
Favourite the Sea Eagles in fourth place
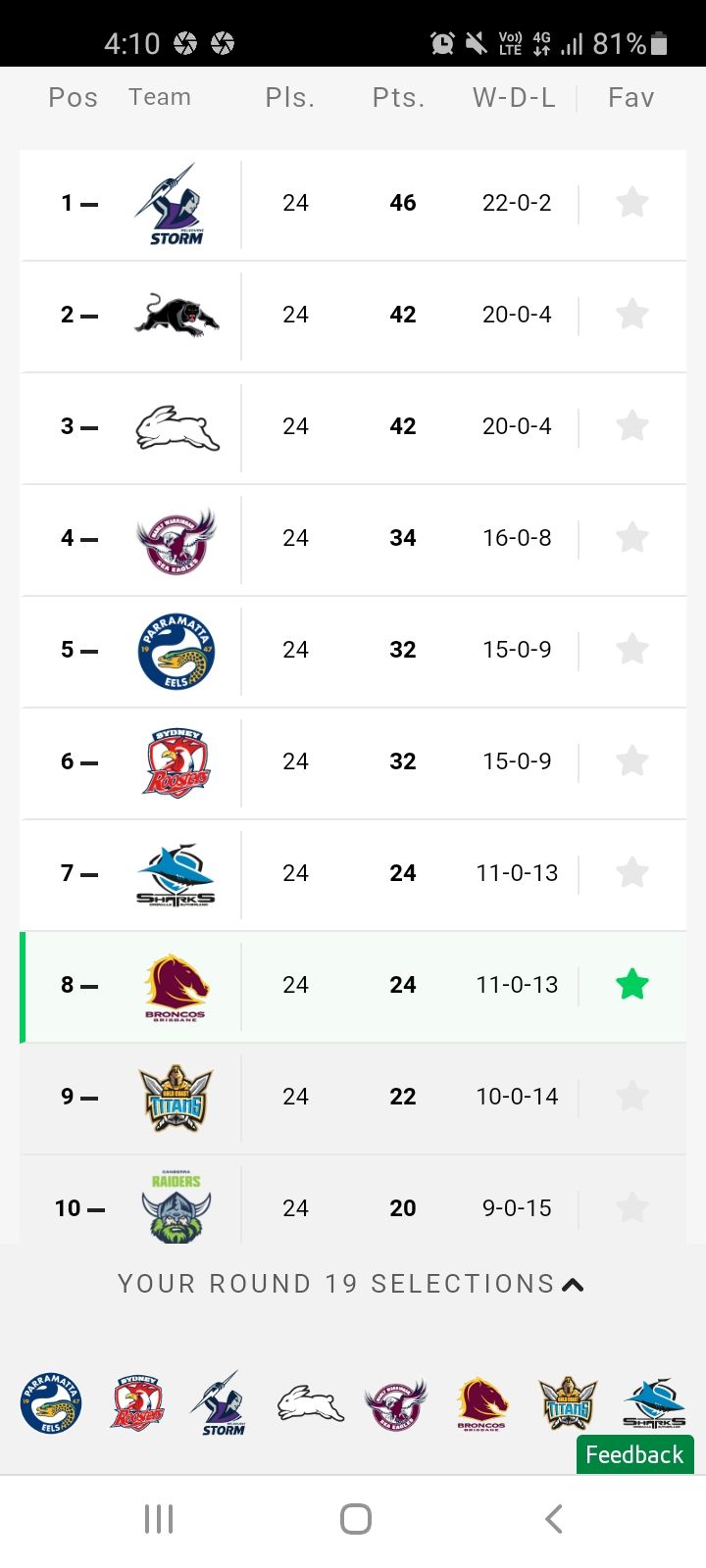click(x=632, y=538)
